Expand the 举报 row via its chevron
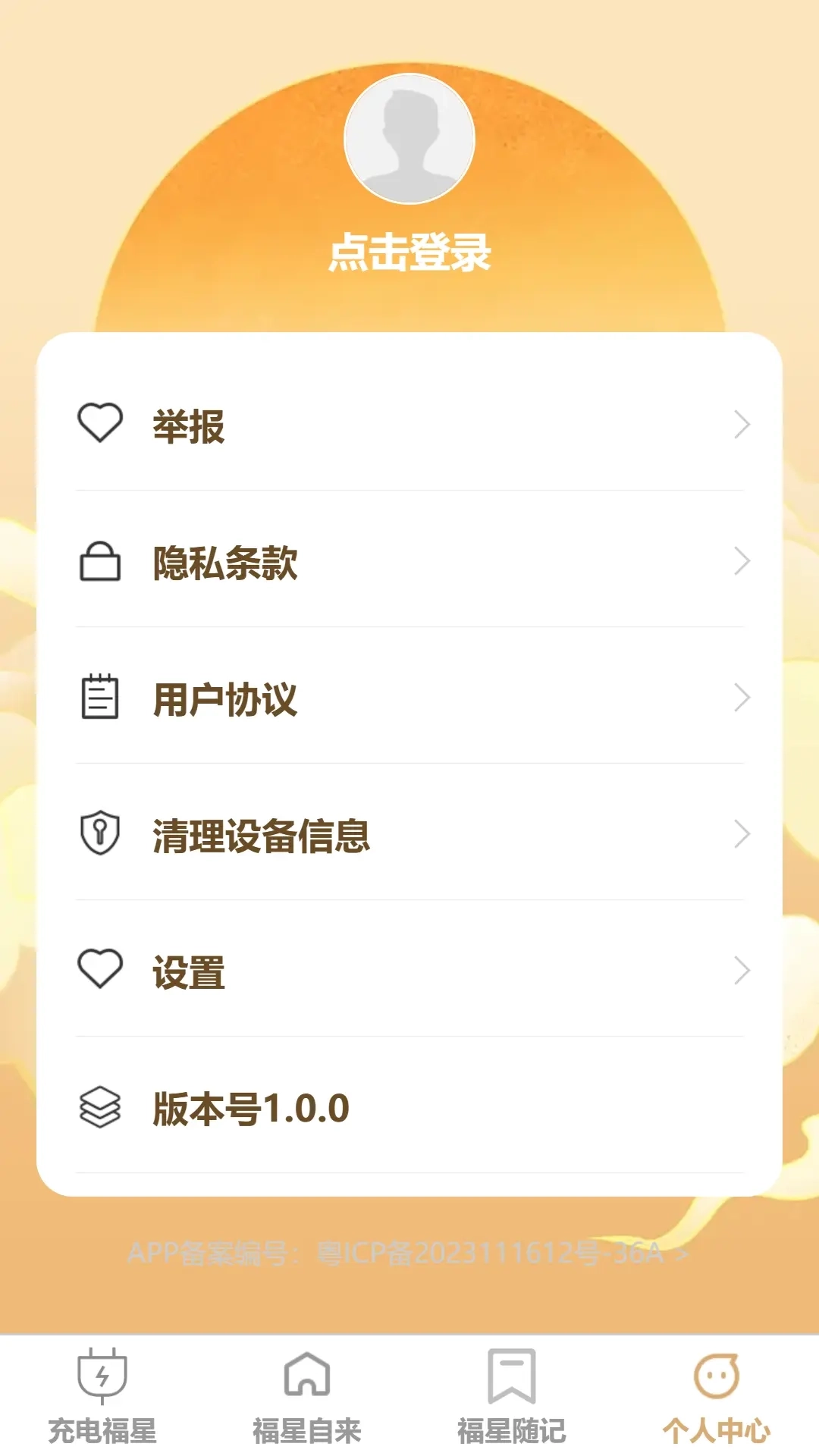The width and height of the screenshot is (819, 1456). tap(742, 425)
